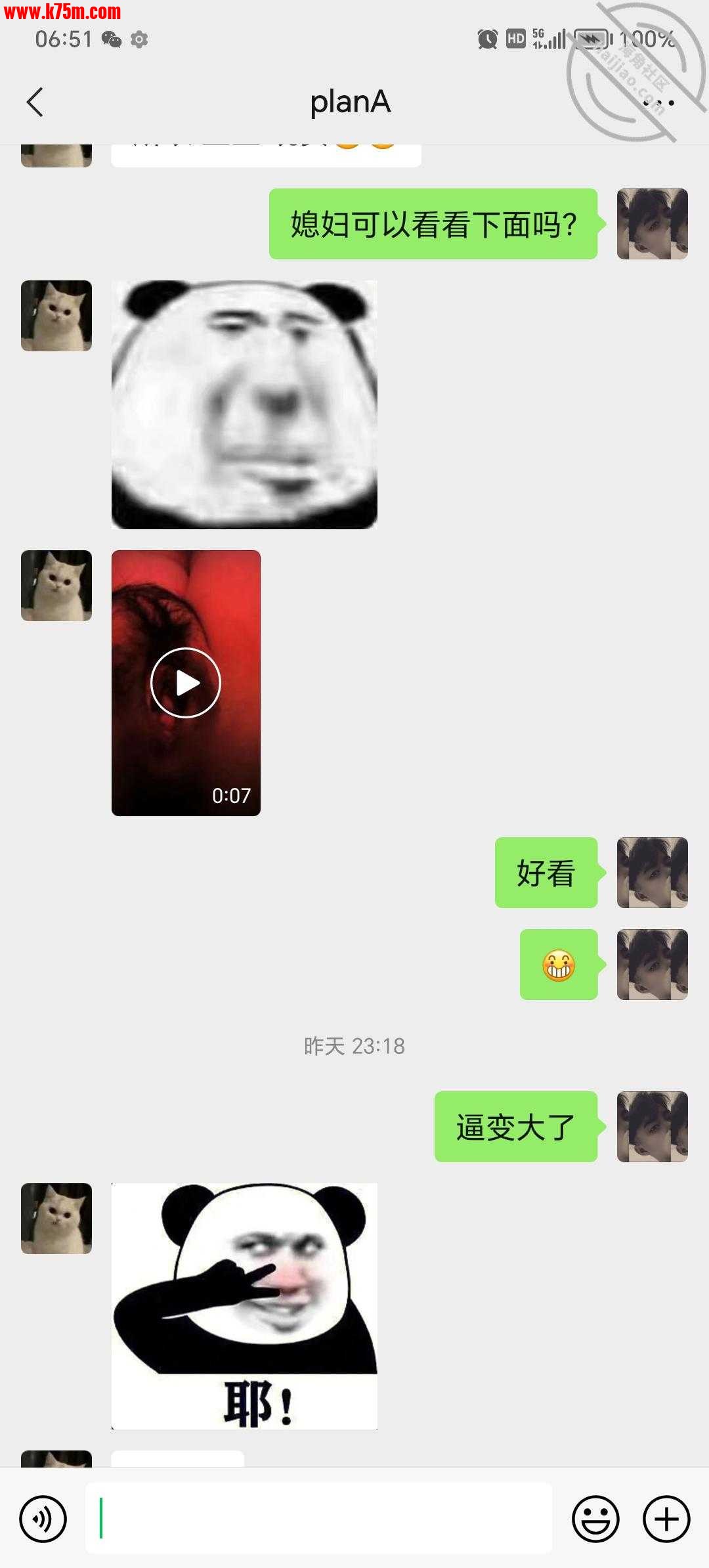Go back from the planA chat
This screenshot has width=709, height=1568.
35,102
